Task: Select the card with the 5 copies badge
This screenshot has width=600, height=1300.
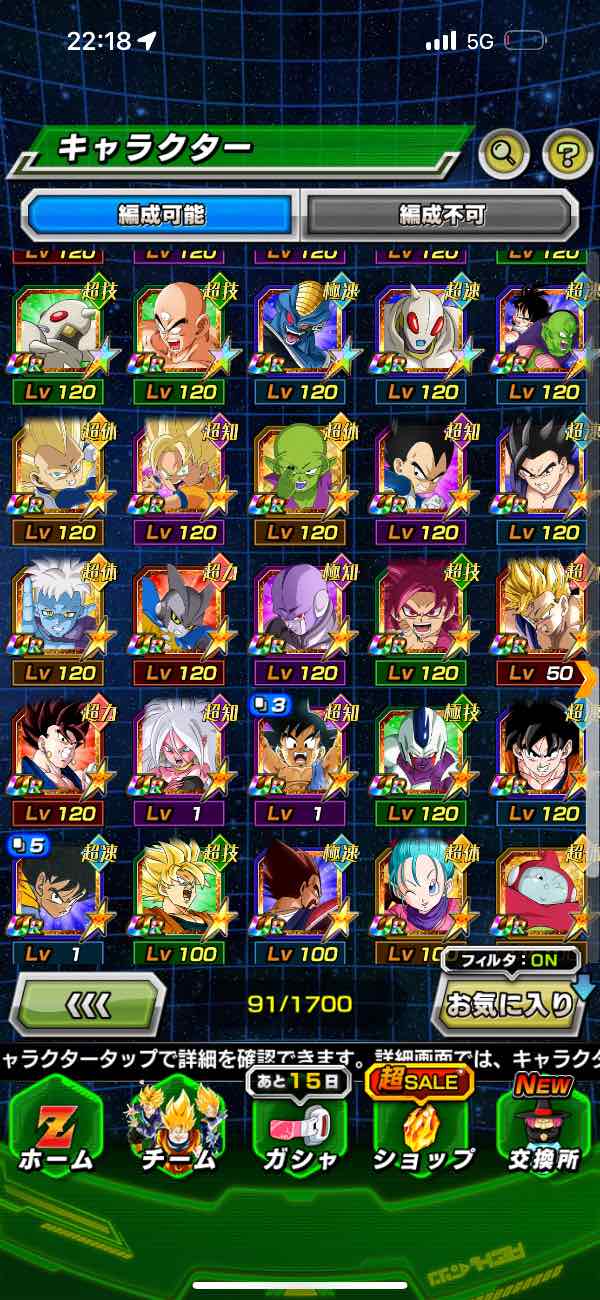Action: pos(60,892)
